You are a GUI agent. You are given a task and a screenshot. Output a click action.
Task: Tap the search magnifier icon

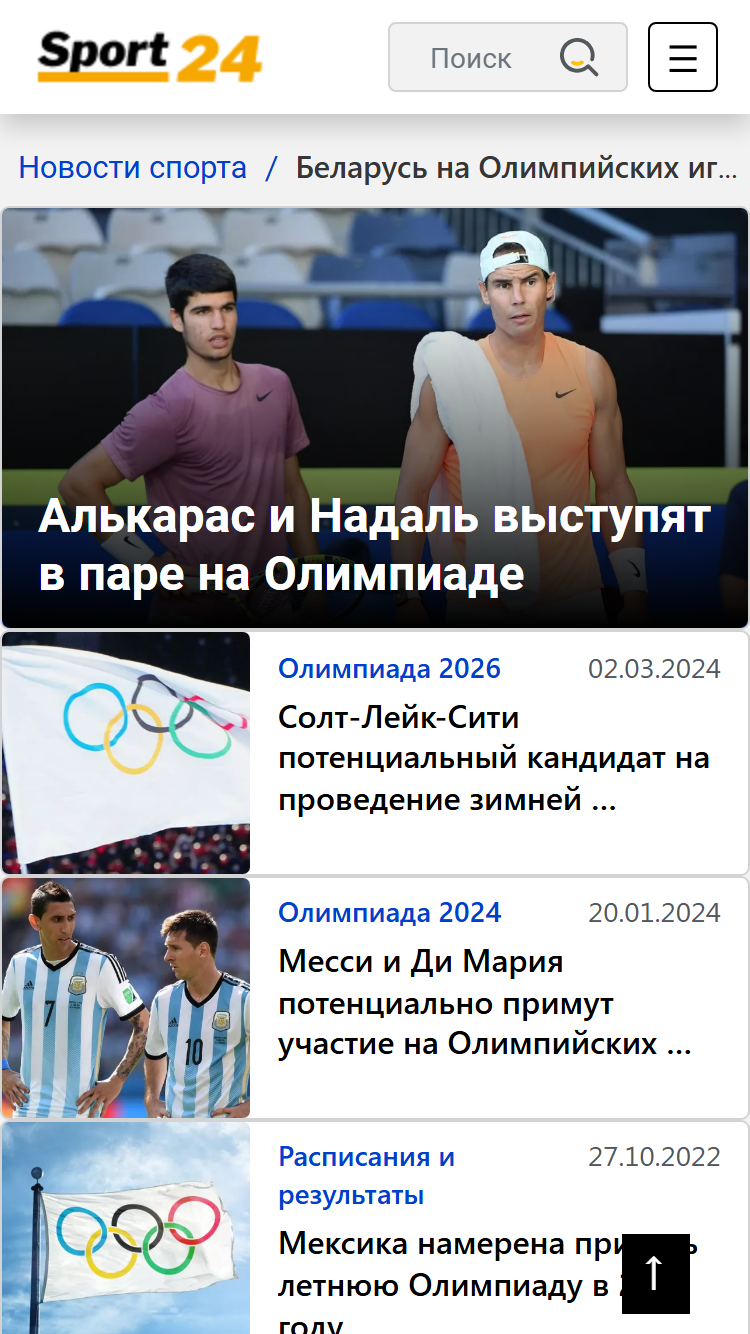tap(579, 57)
